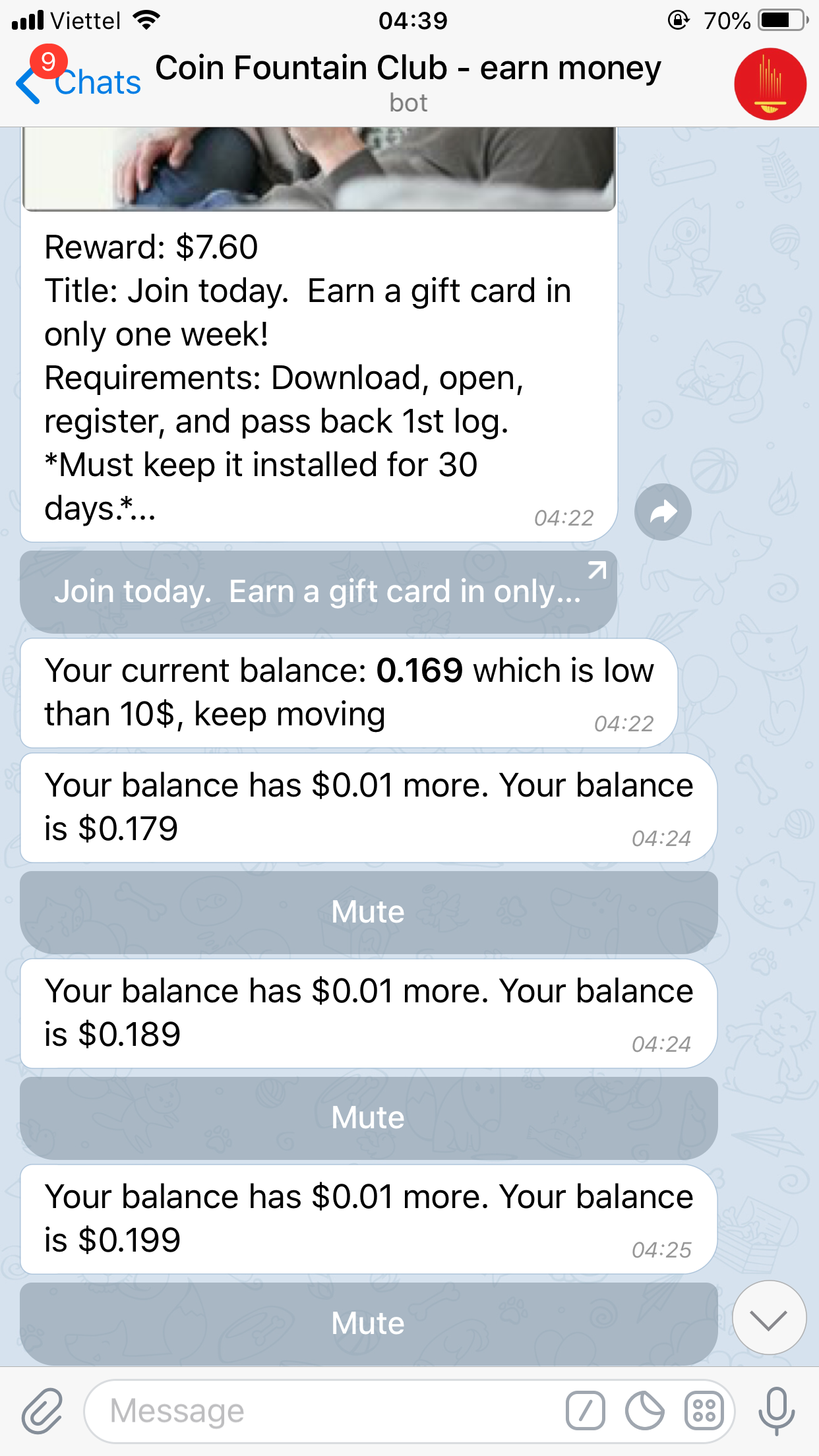
Task: Mute under the $0.189 balance message
Action: click(368, 1118)
